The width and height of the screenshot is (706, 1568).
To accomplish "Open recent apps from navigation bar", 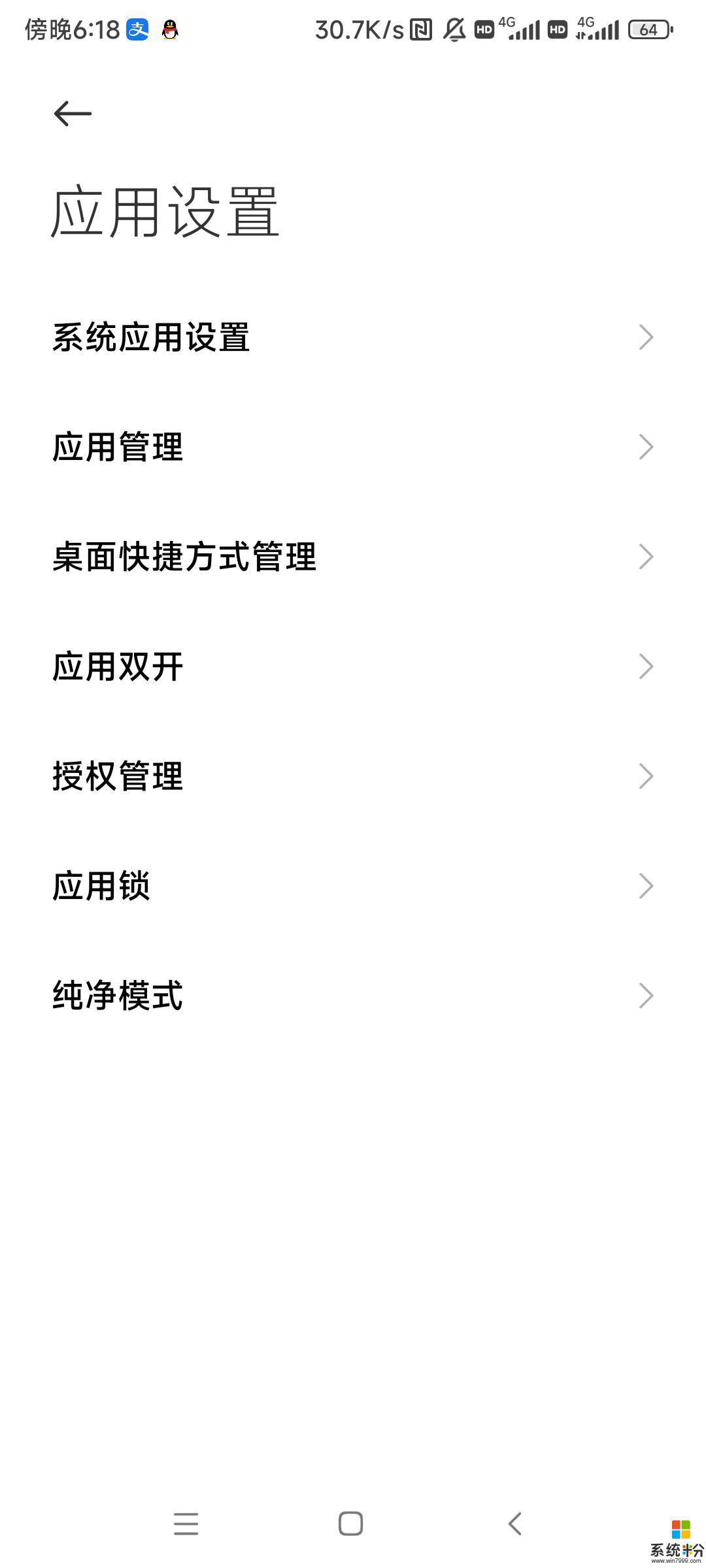I will 186,1524.
